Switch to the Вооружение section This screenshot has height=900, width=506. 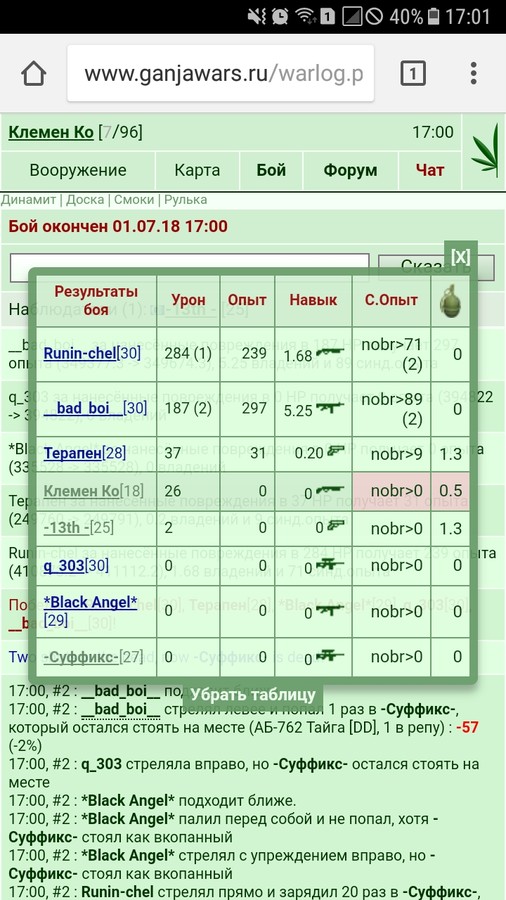click(x=78, y=170)
